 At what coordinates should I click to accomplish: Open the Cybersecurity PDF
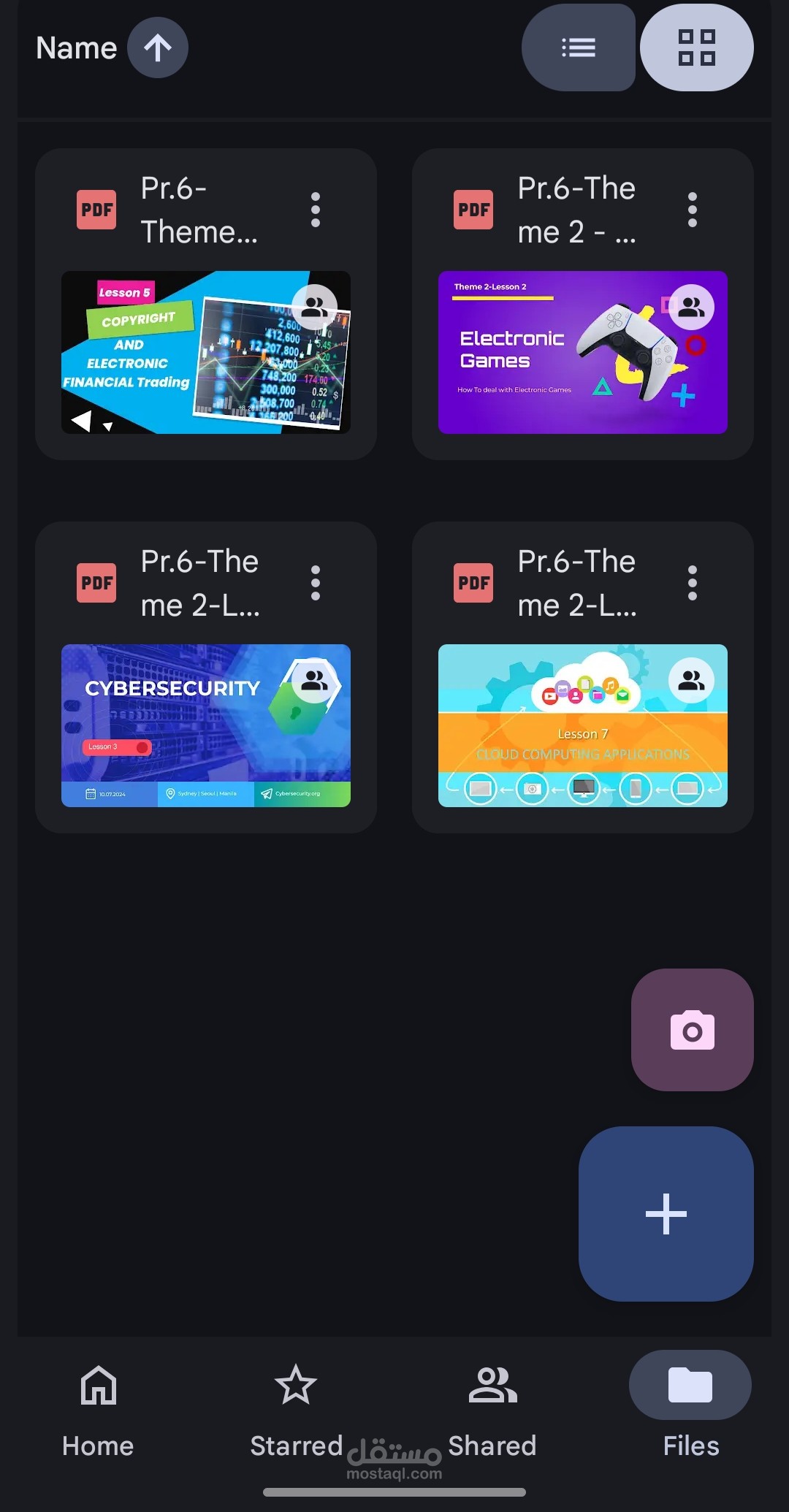click(206, 725)
